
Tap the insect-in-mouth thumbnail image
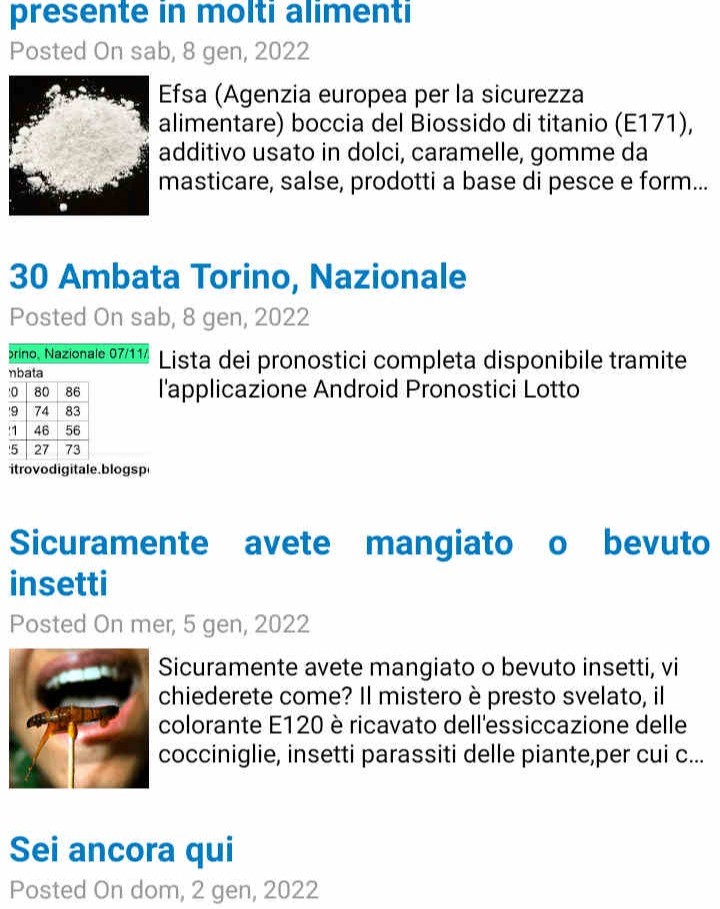[79, 718]
